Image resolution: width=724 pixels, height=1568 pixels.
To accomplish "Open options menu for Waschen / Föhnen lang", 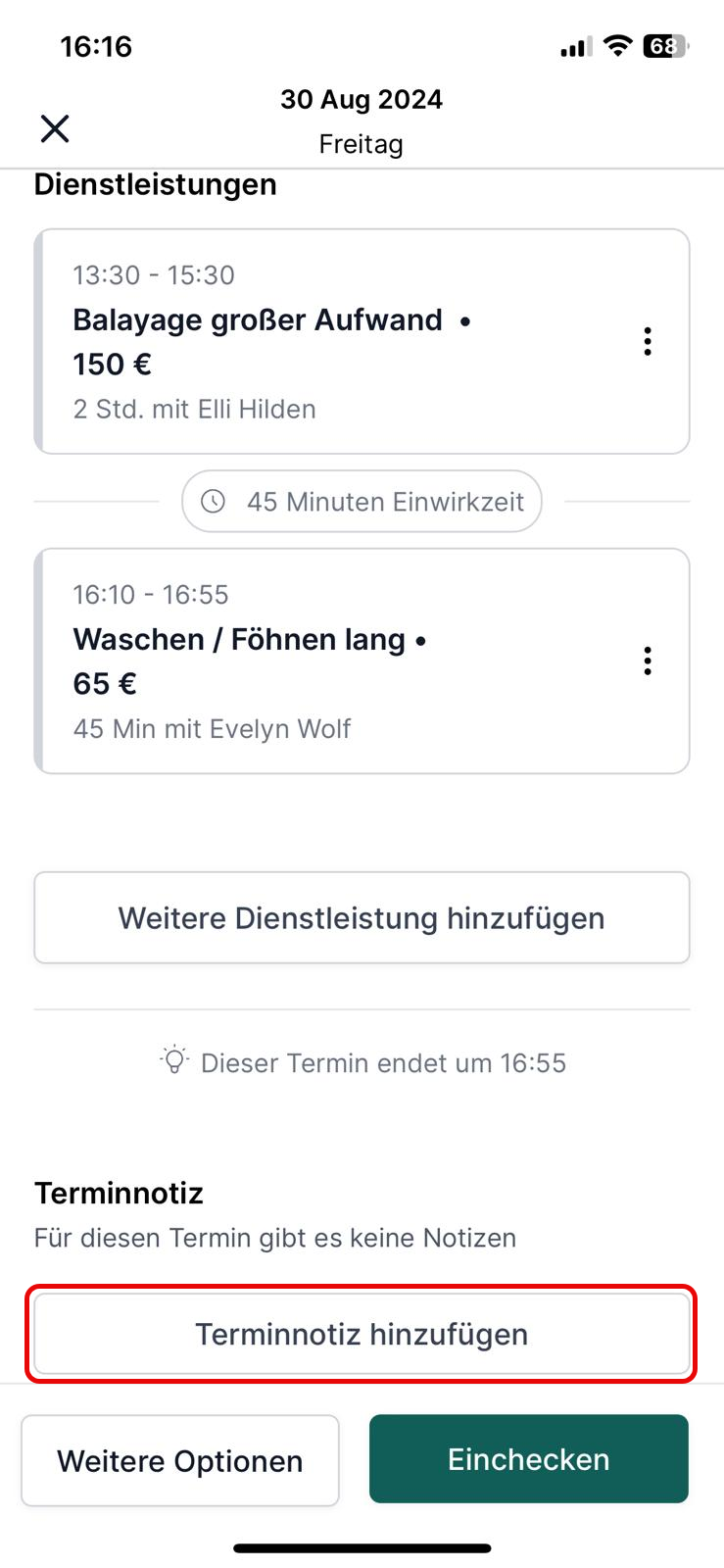I will (x=648, y=661).
